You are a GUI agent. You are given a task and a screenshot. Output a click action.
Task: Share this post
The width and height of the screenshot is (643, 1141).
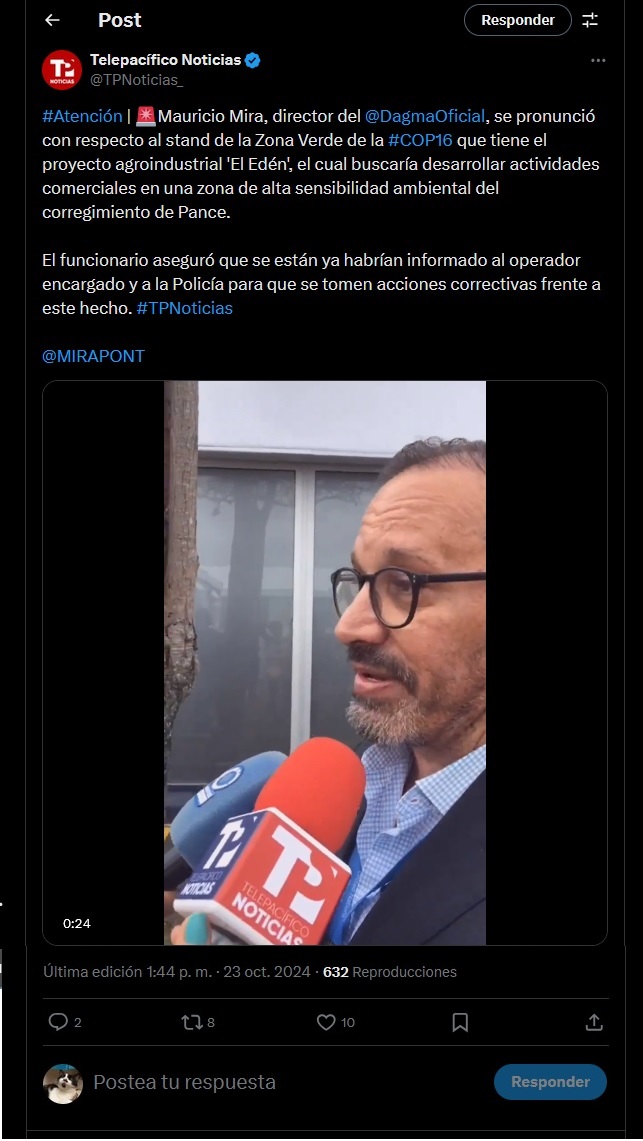(594, 1022)
